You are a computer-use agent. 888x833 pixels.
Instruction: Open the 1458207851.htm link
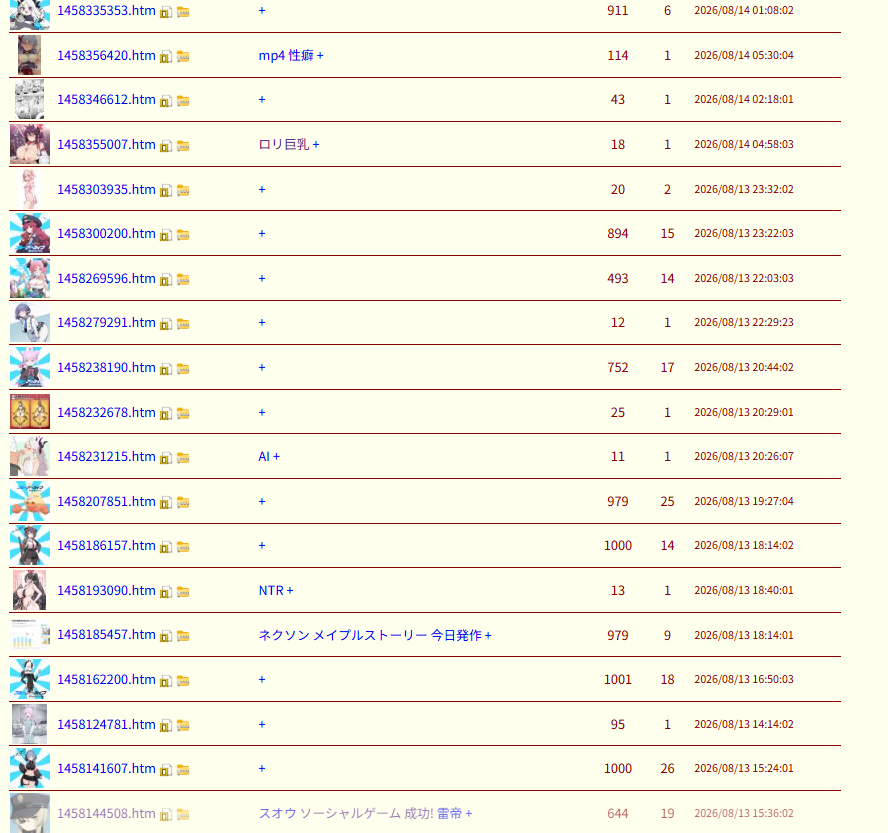pos(106,502)
